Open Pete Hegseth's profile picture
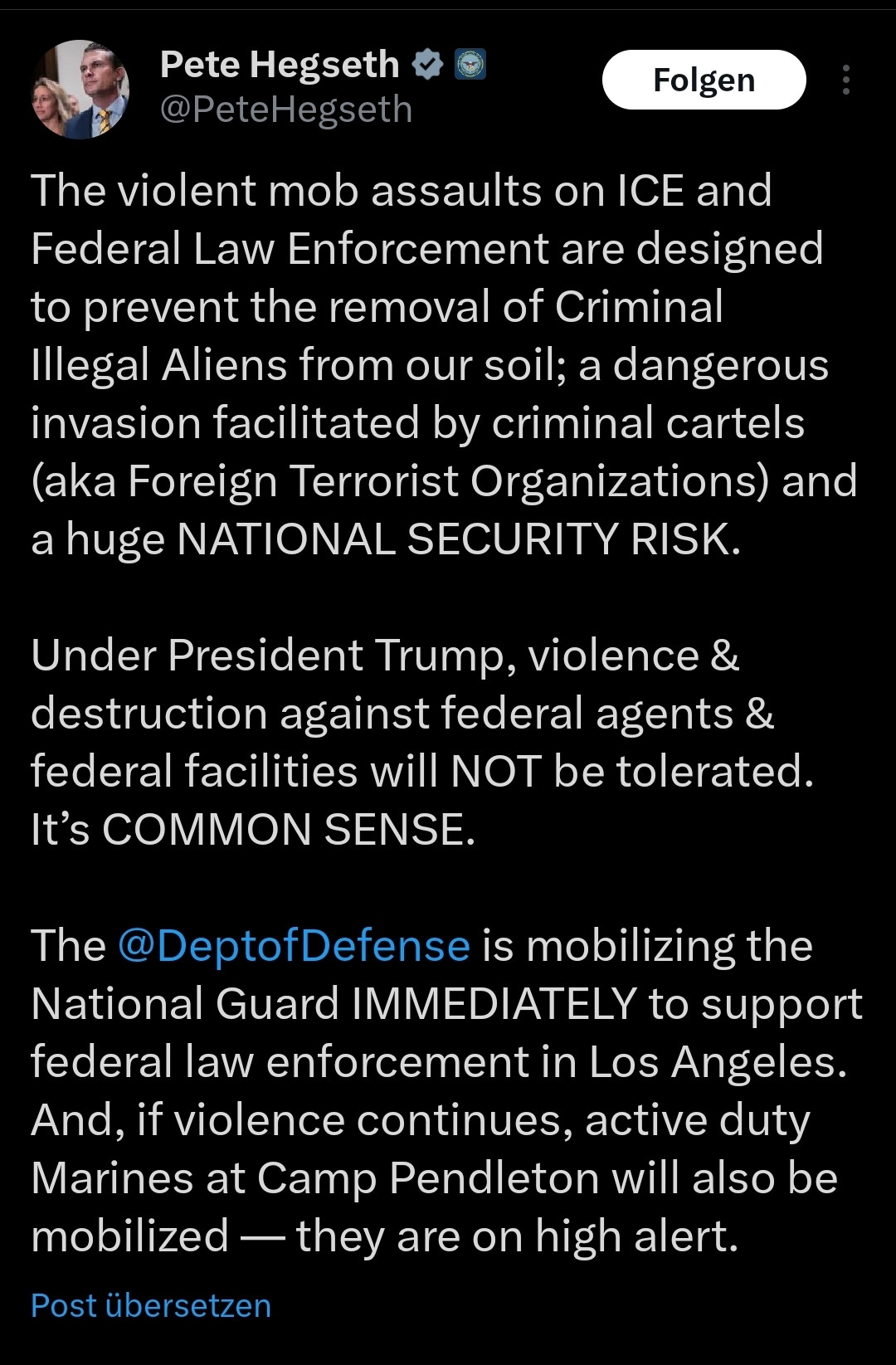896x1365 pixels. [80, 89]
